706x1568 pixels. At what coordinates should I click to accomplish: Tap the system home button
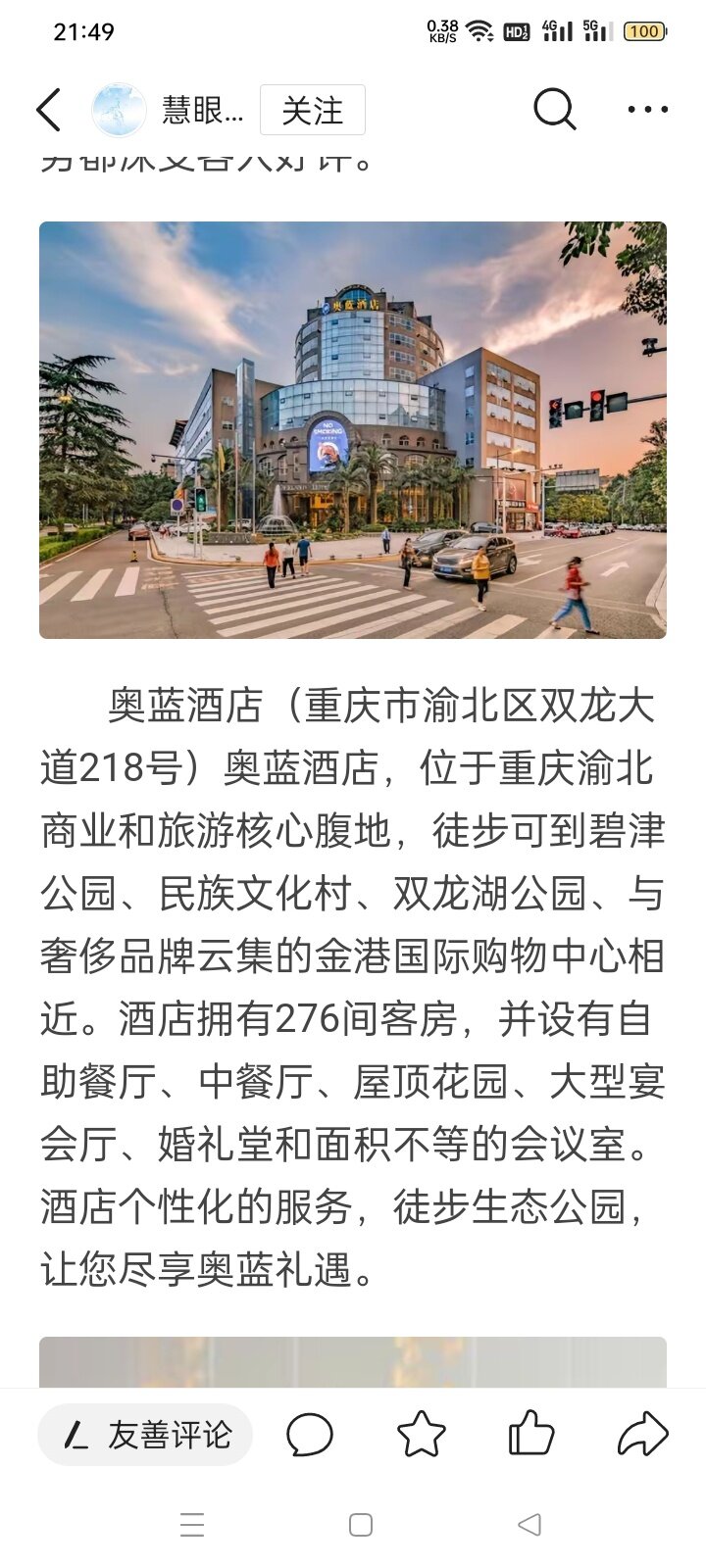pyautogui.click(x=361, y=1525)
